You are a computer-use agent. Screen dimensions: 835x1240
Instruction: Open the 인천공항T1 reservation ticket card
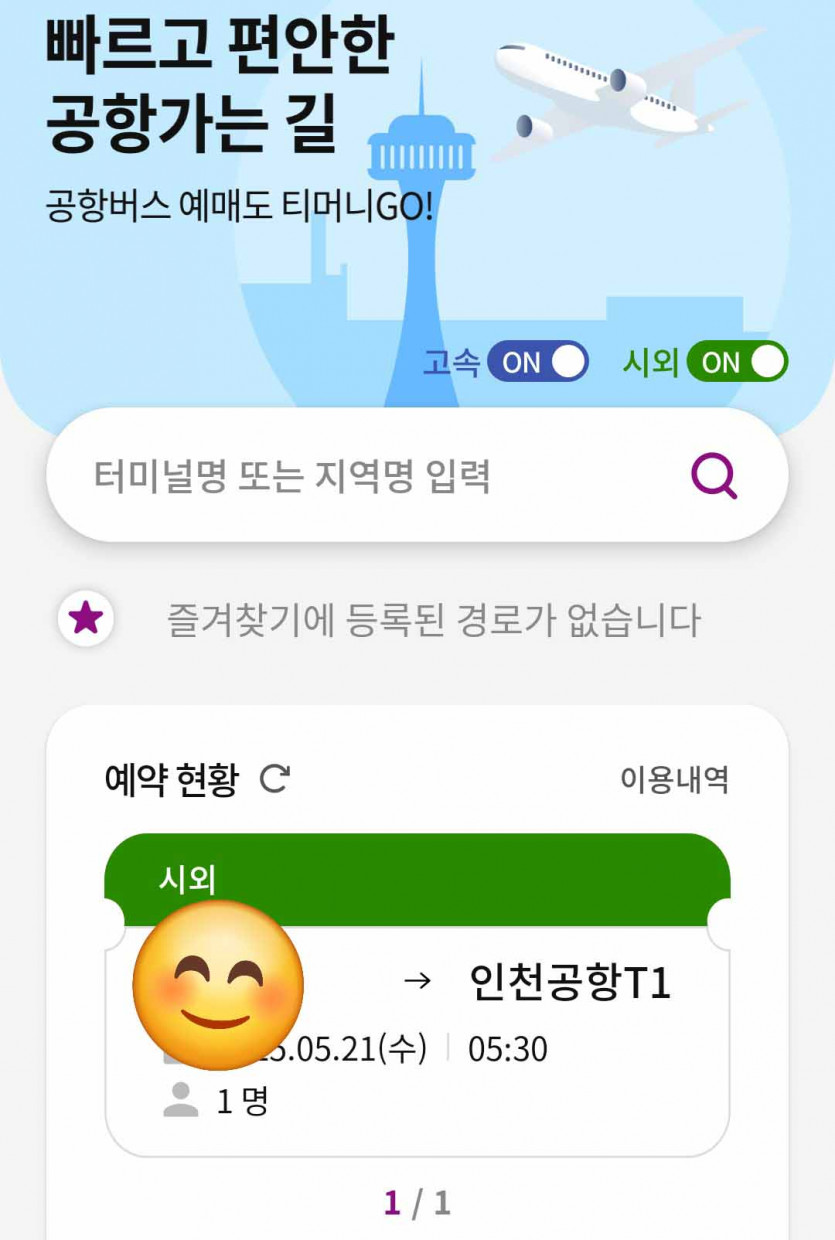[x=500, y=1040]
